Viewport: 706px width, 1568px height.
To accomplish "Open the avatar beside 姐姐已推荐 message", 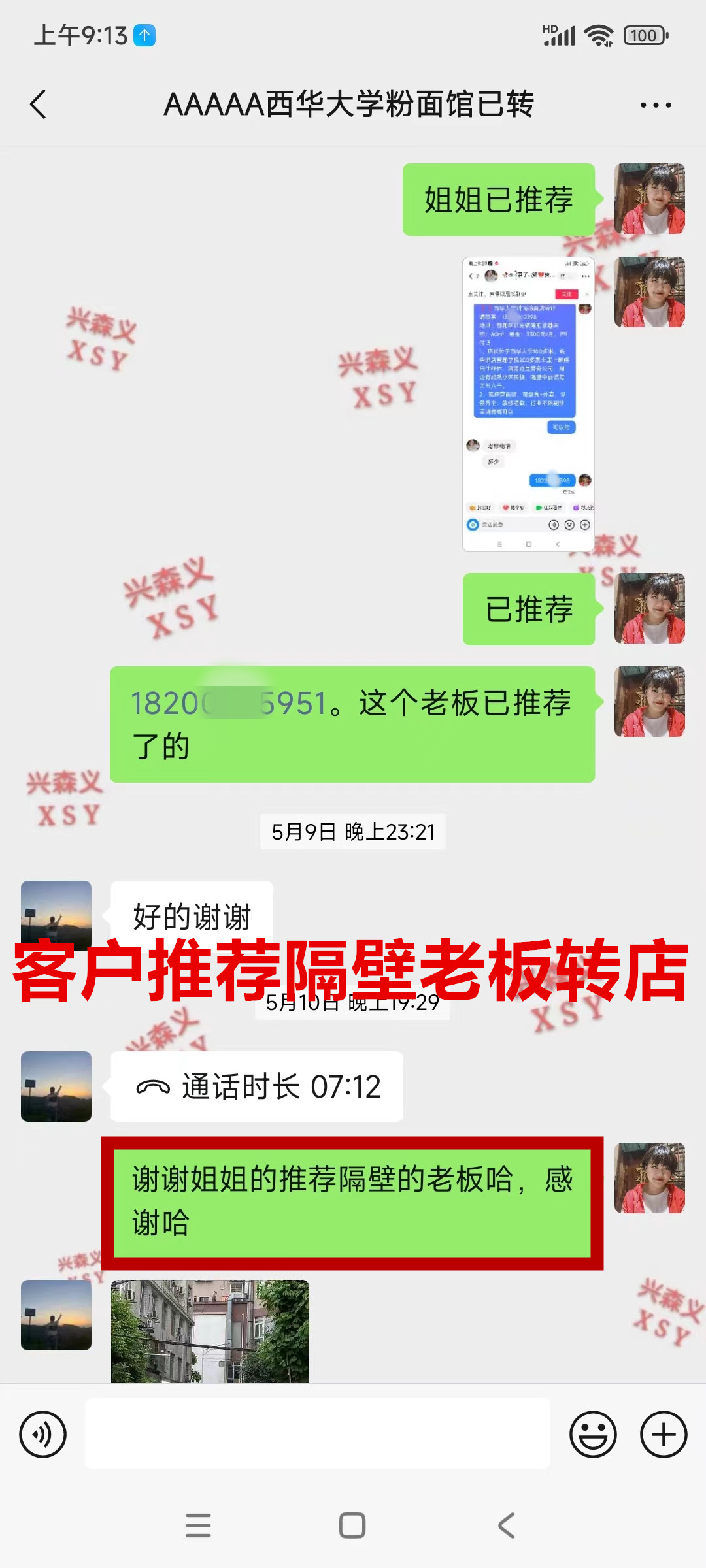I will pos(649,199).
